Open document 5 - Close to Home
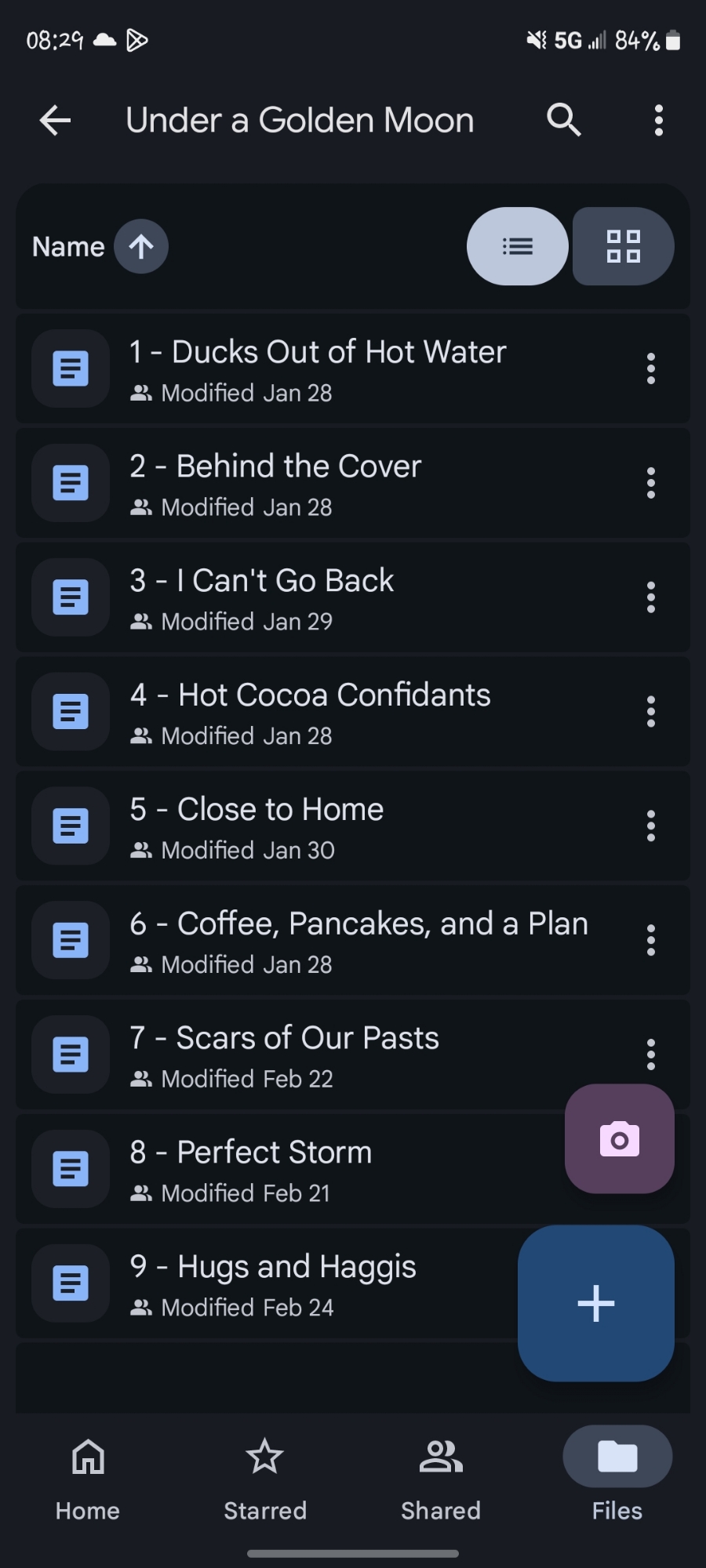Screen dimensions: 706x1568 click(257, 826)
